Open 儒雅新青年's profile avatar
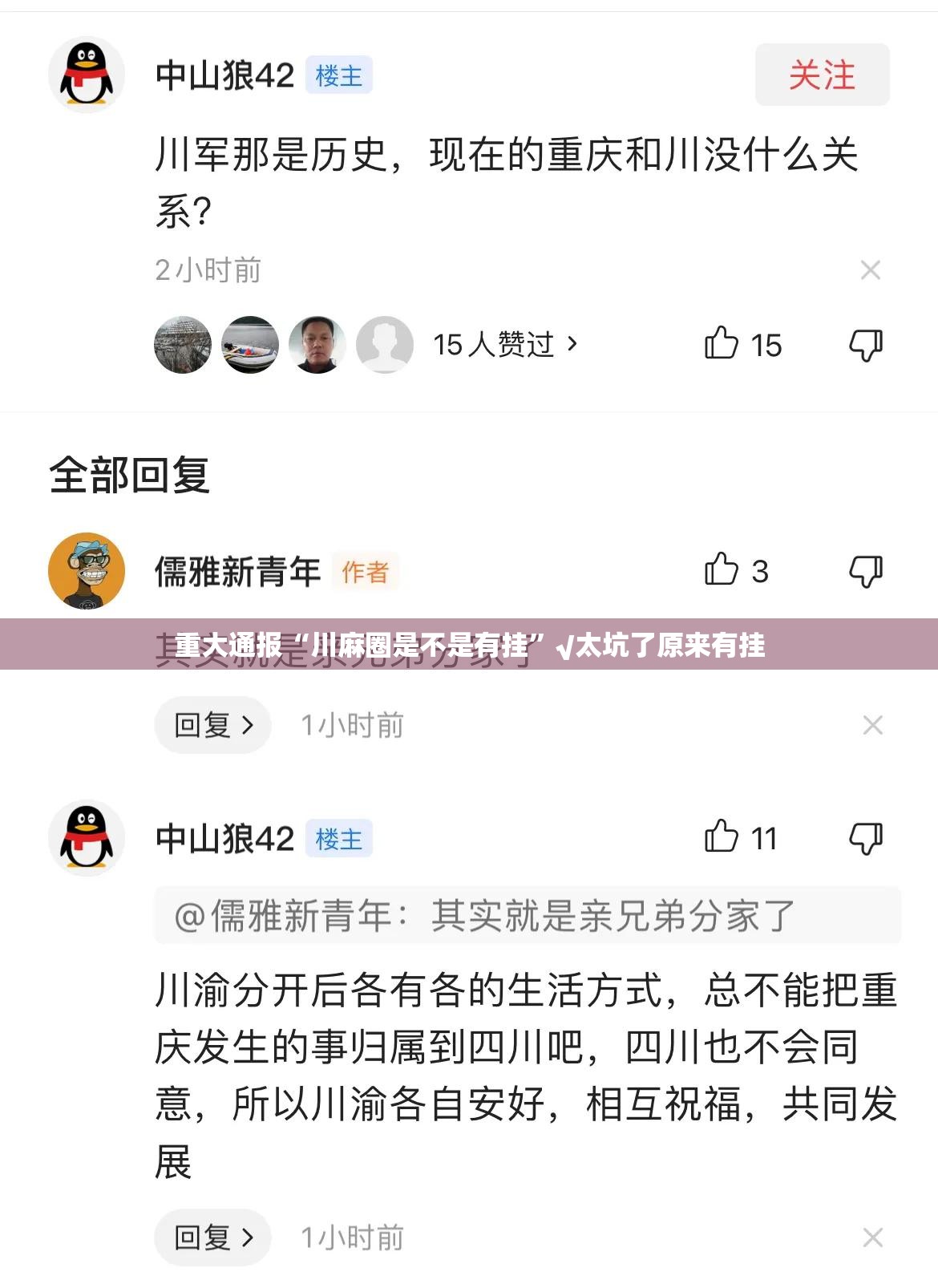 (87, 570)
